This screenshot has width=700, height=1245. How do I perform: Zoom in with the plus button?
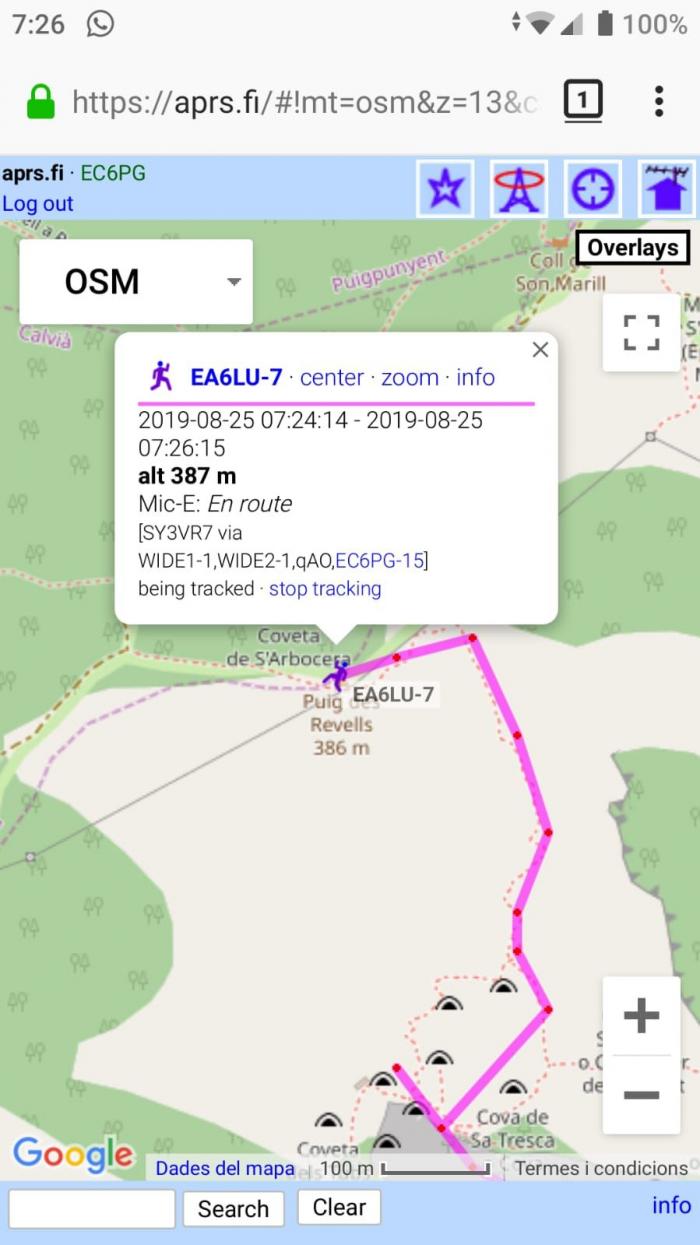[641, 1016]
